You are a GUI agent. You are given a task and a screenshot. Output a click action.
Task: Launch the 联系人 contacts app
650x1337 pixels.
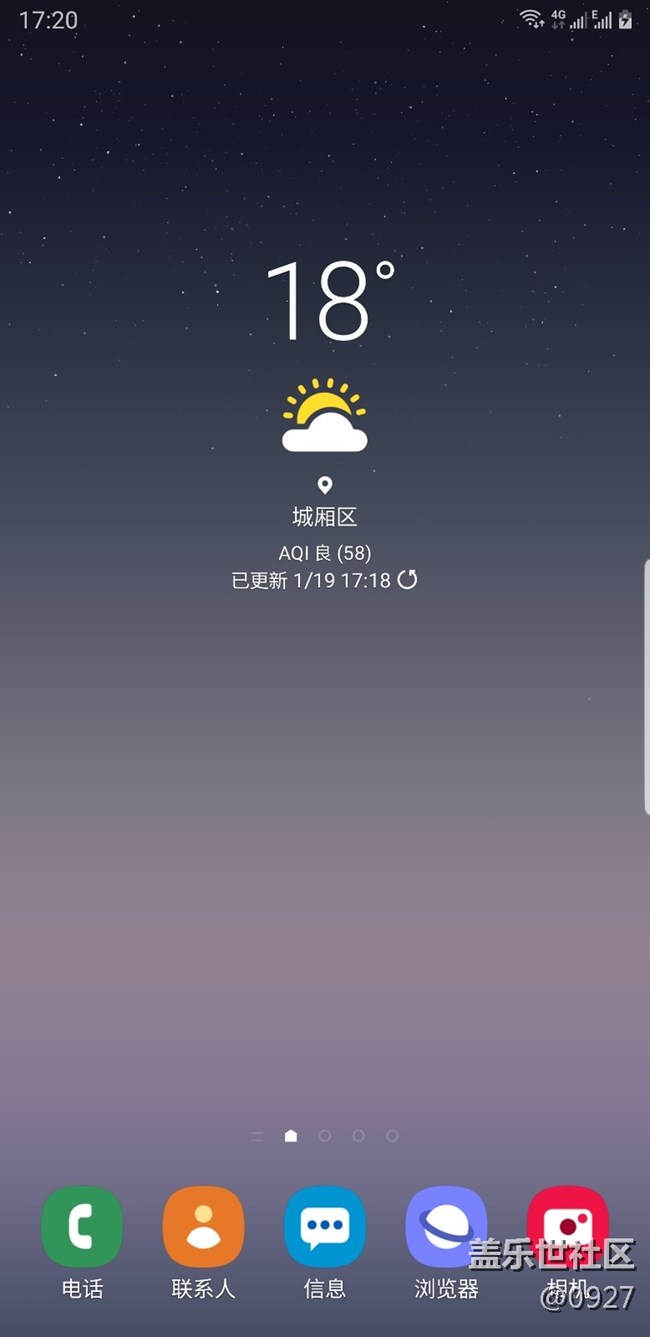(x=203, y=1227)
